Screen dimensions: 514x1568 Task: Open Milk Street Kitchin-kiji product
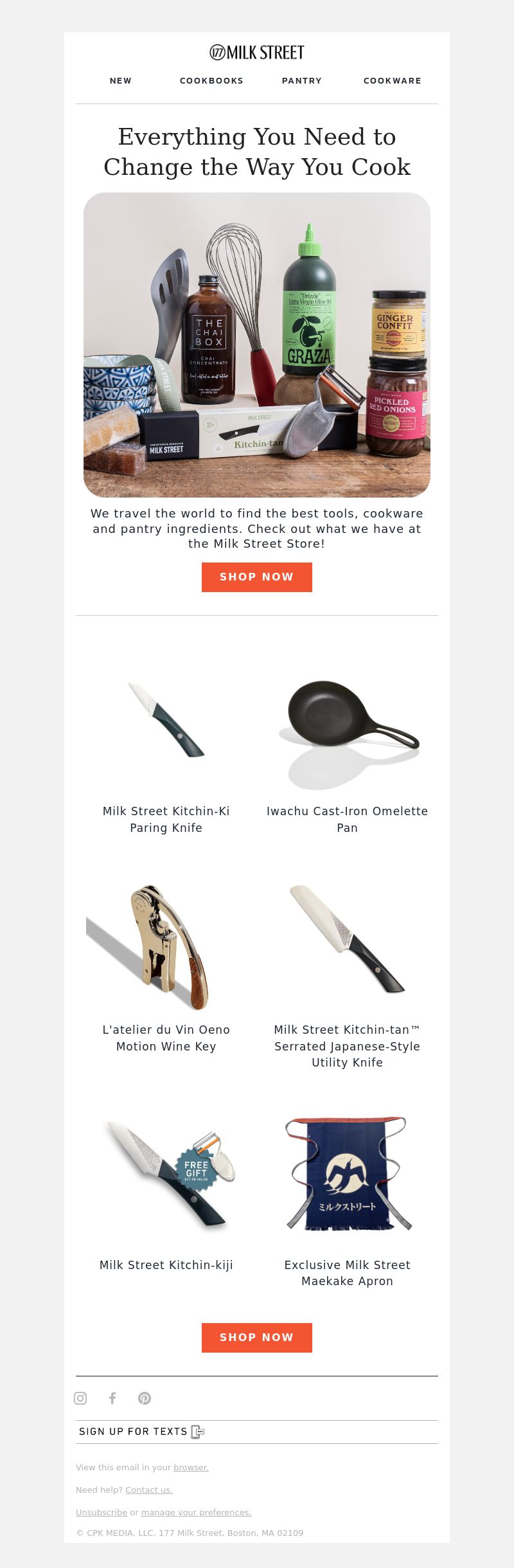(x=166, y=1265)
